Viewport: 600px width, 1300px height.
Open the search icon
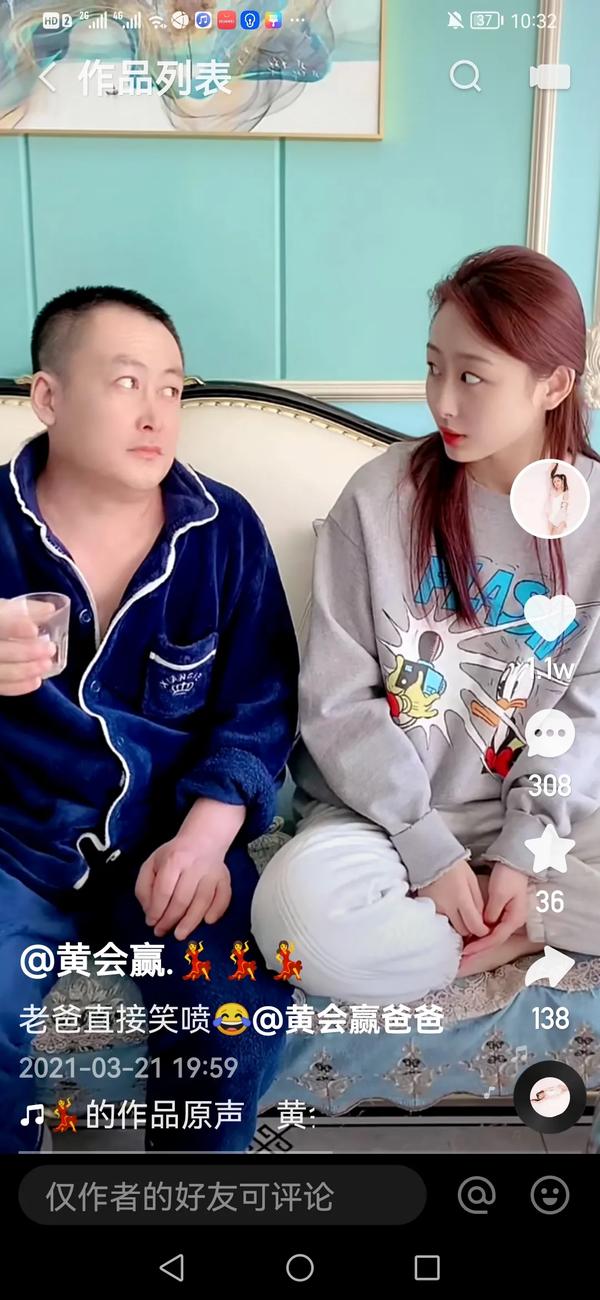[x=465, y=76]
